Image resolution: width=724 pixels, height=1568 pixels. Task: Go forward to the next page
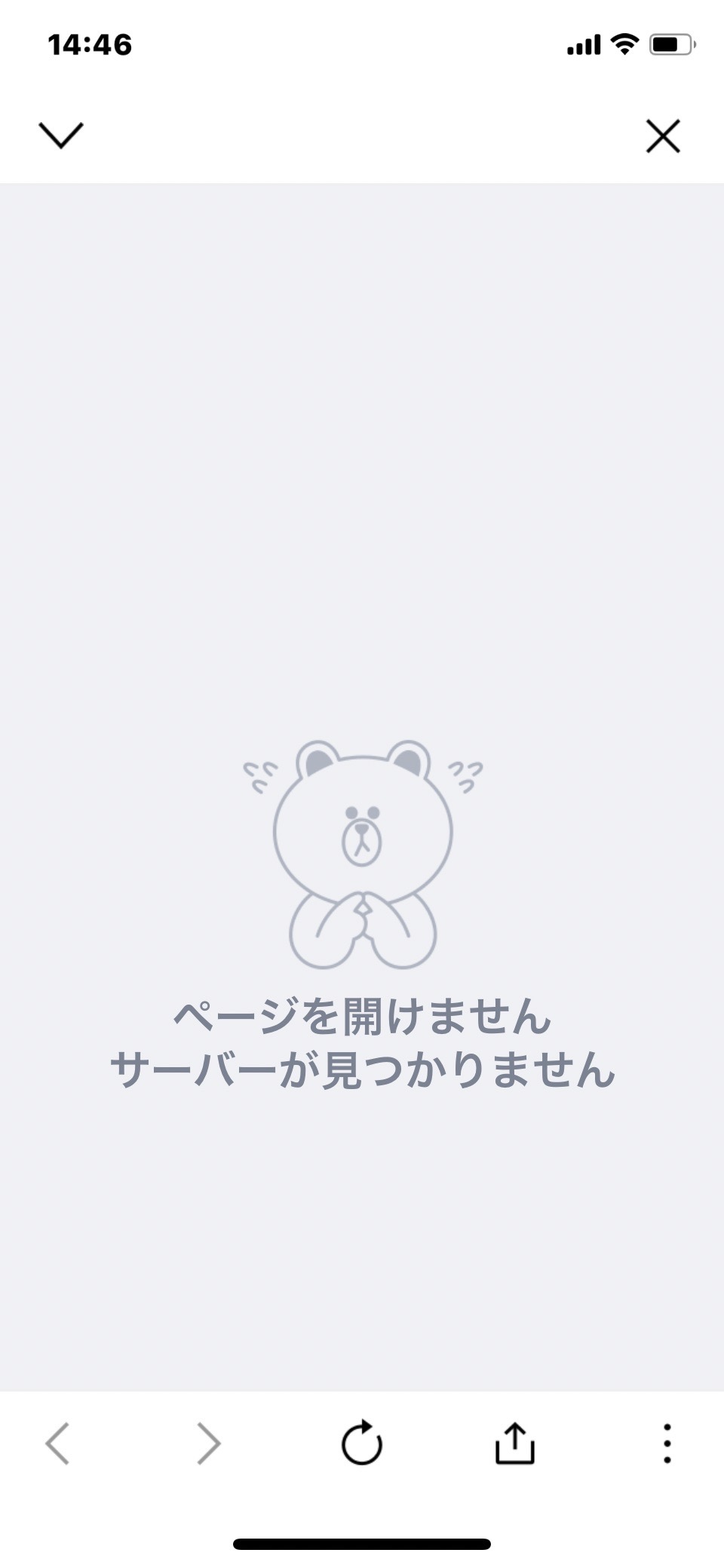(209, 1444)
